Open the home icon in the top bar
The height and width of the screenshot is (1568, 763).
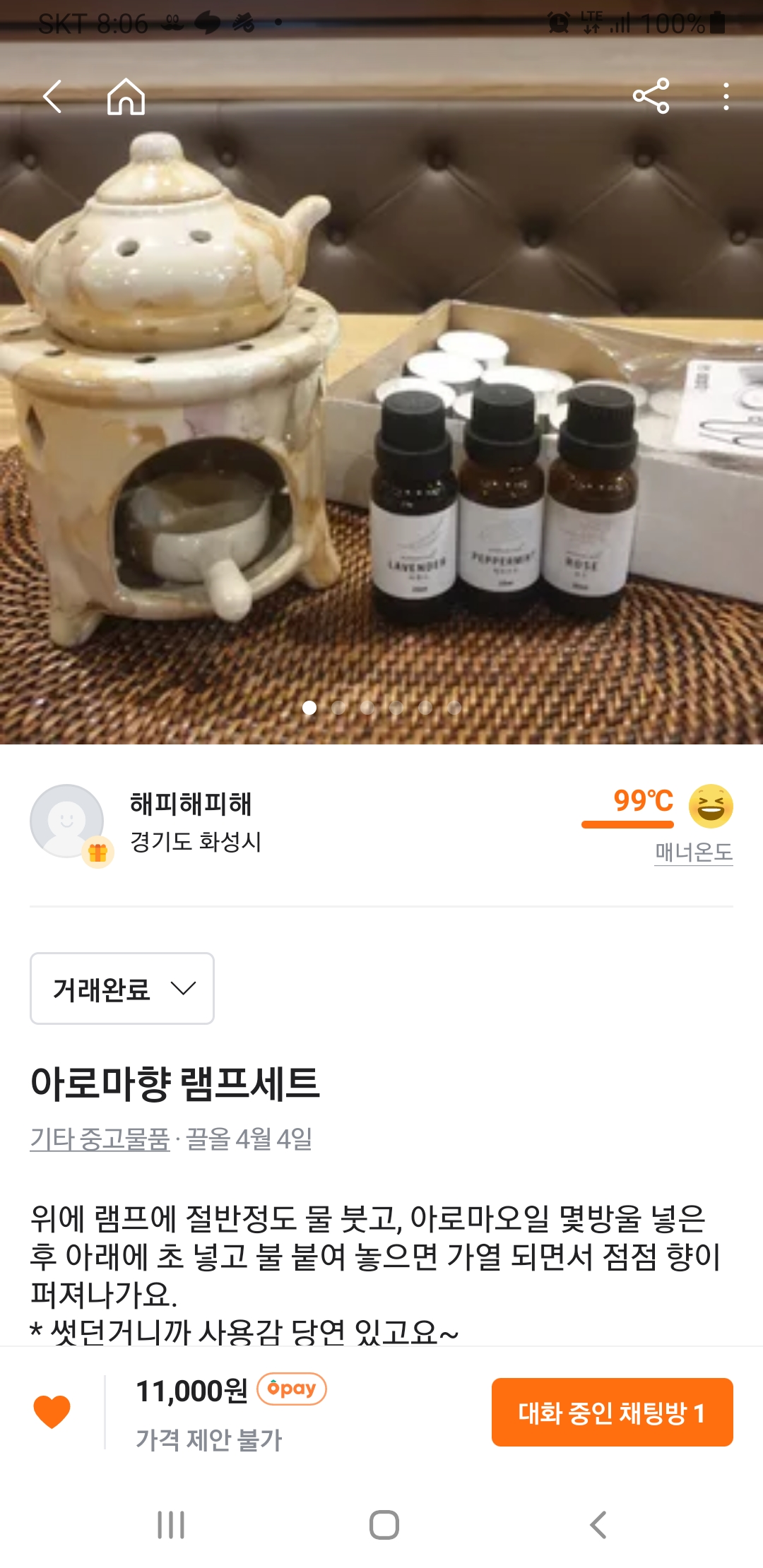126,96
